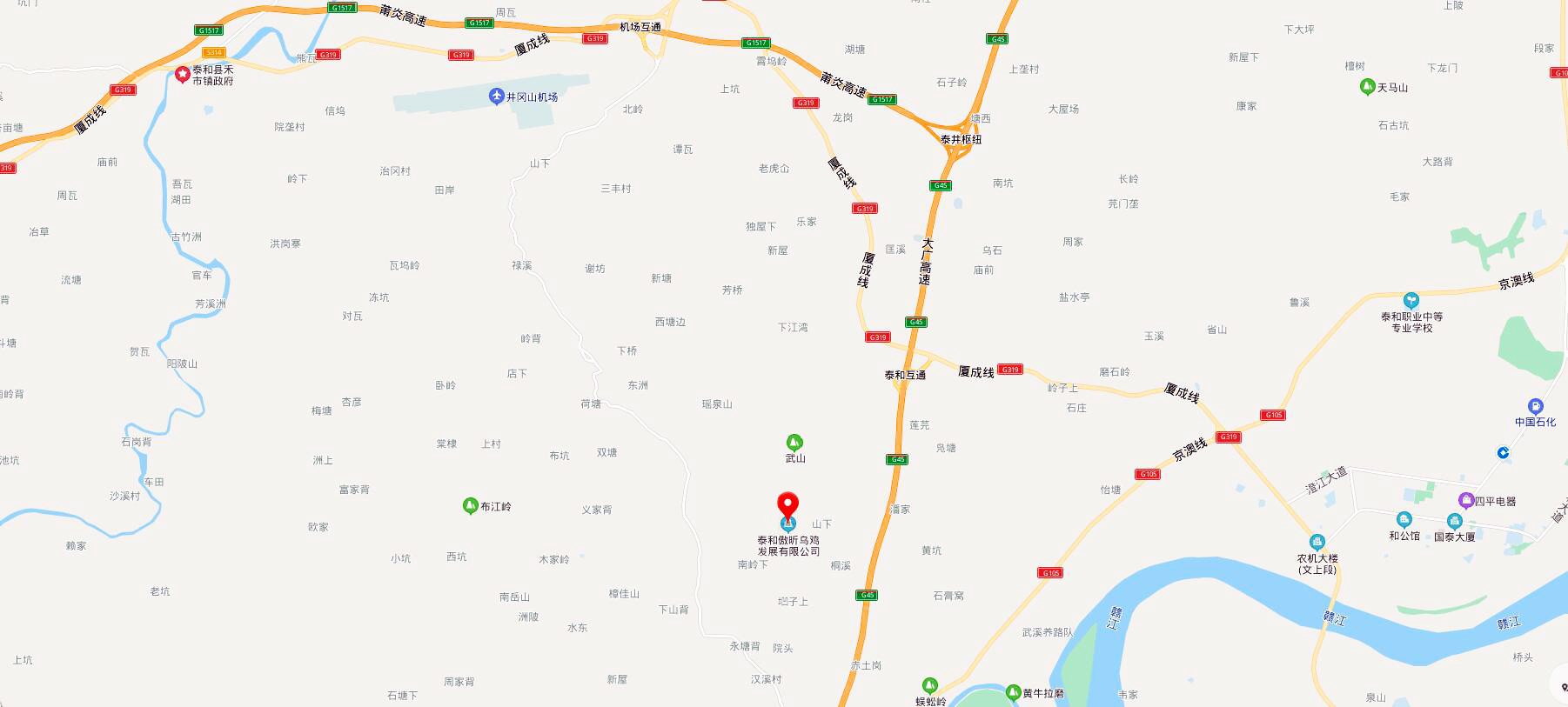Open the 和公馆 place marker
1568x707 pixels.
[1404, 520]
